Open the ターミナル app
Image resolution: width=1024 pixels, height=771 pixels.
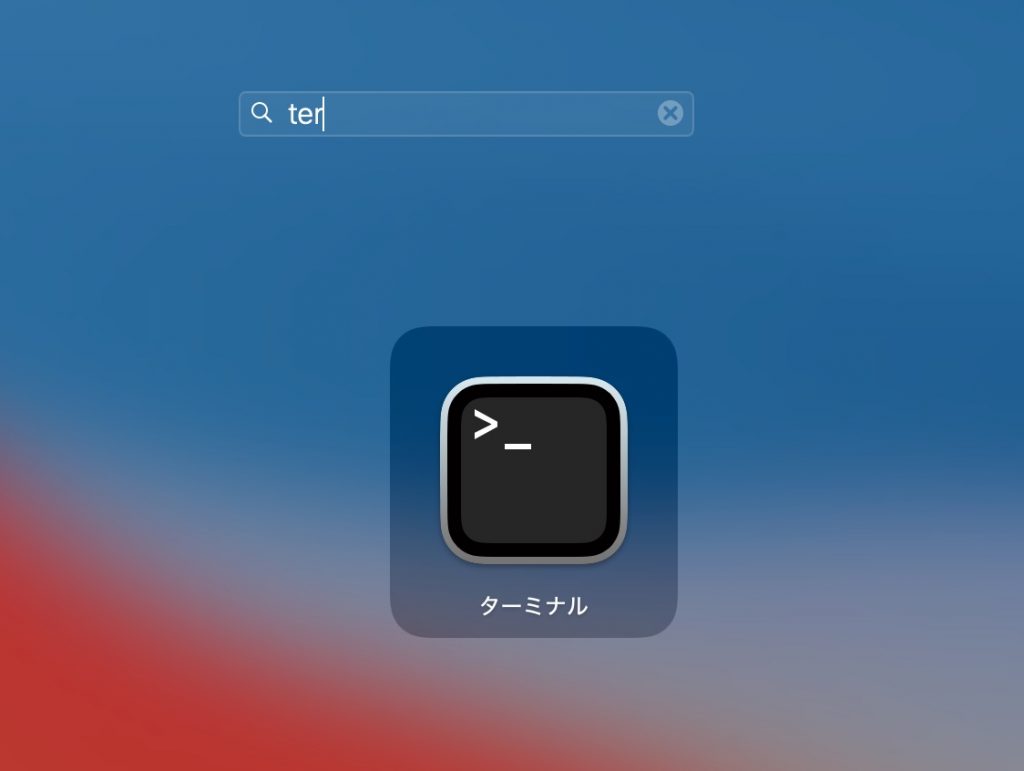(x=533, y=471)
